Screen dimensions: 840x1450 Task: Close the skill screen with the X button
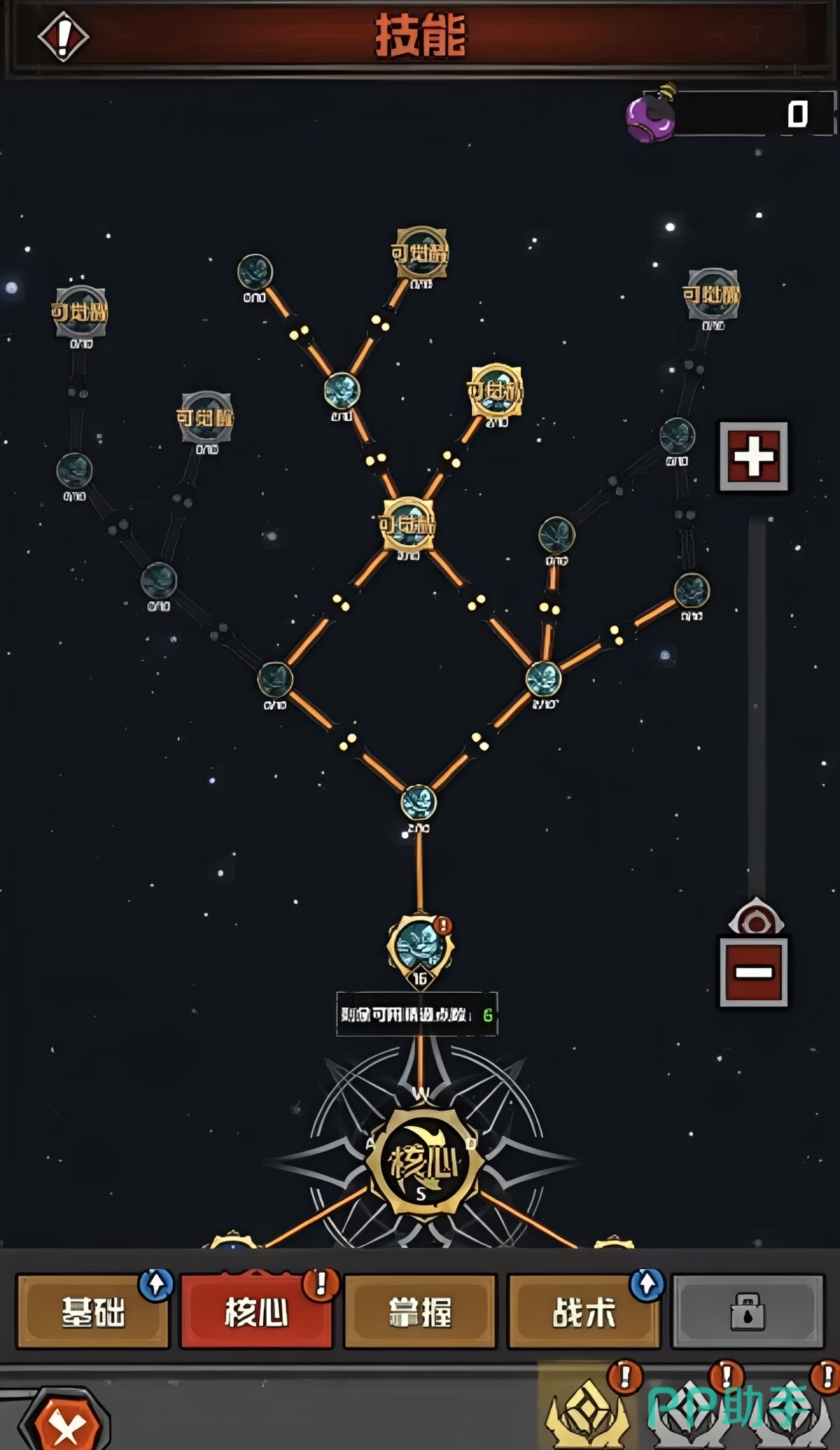click(x=65, y=1421)
